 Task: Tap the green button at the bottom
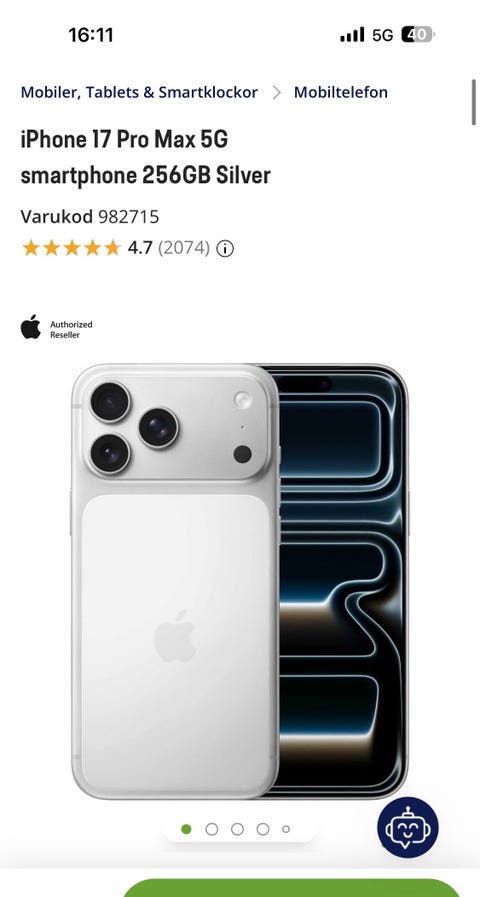point(291,888)
